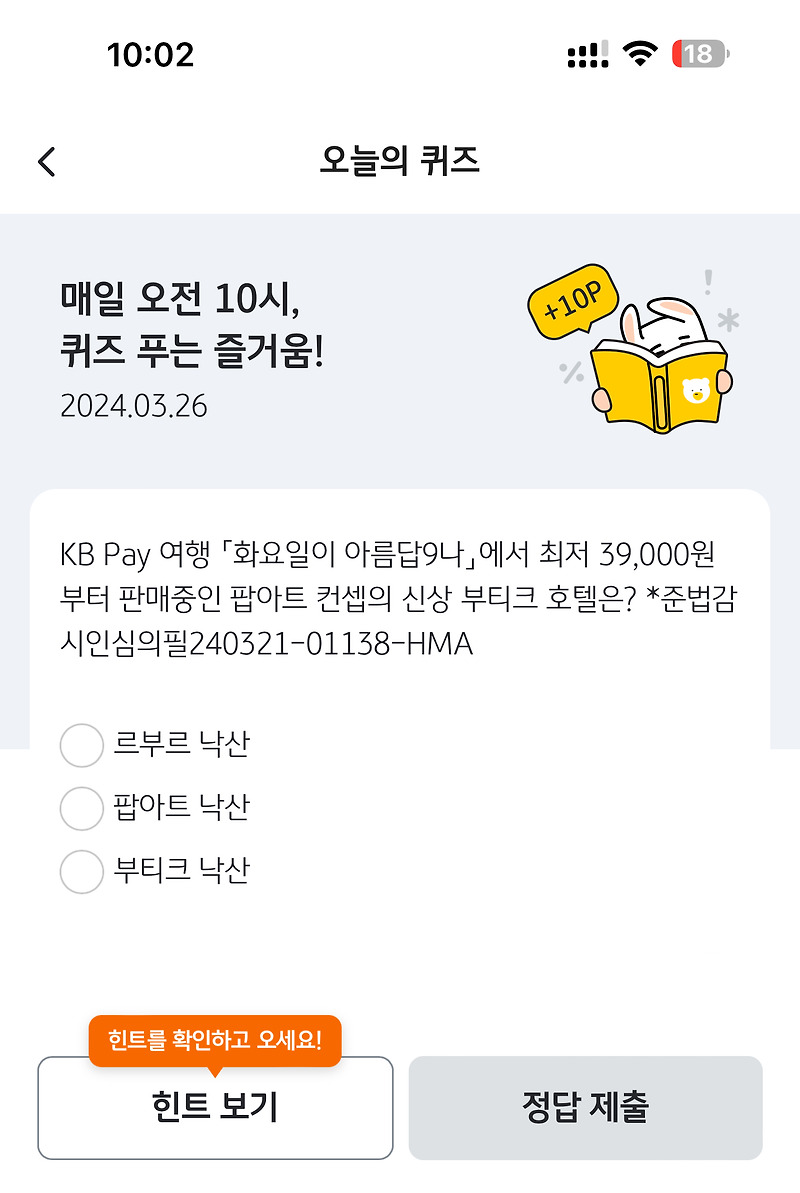Screen dimensions: 800x1193
Task: Tap the back arrow icon
Action: click(45, 160)
